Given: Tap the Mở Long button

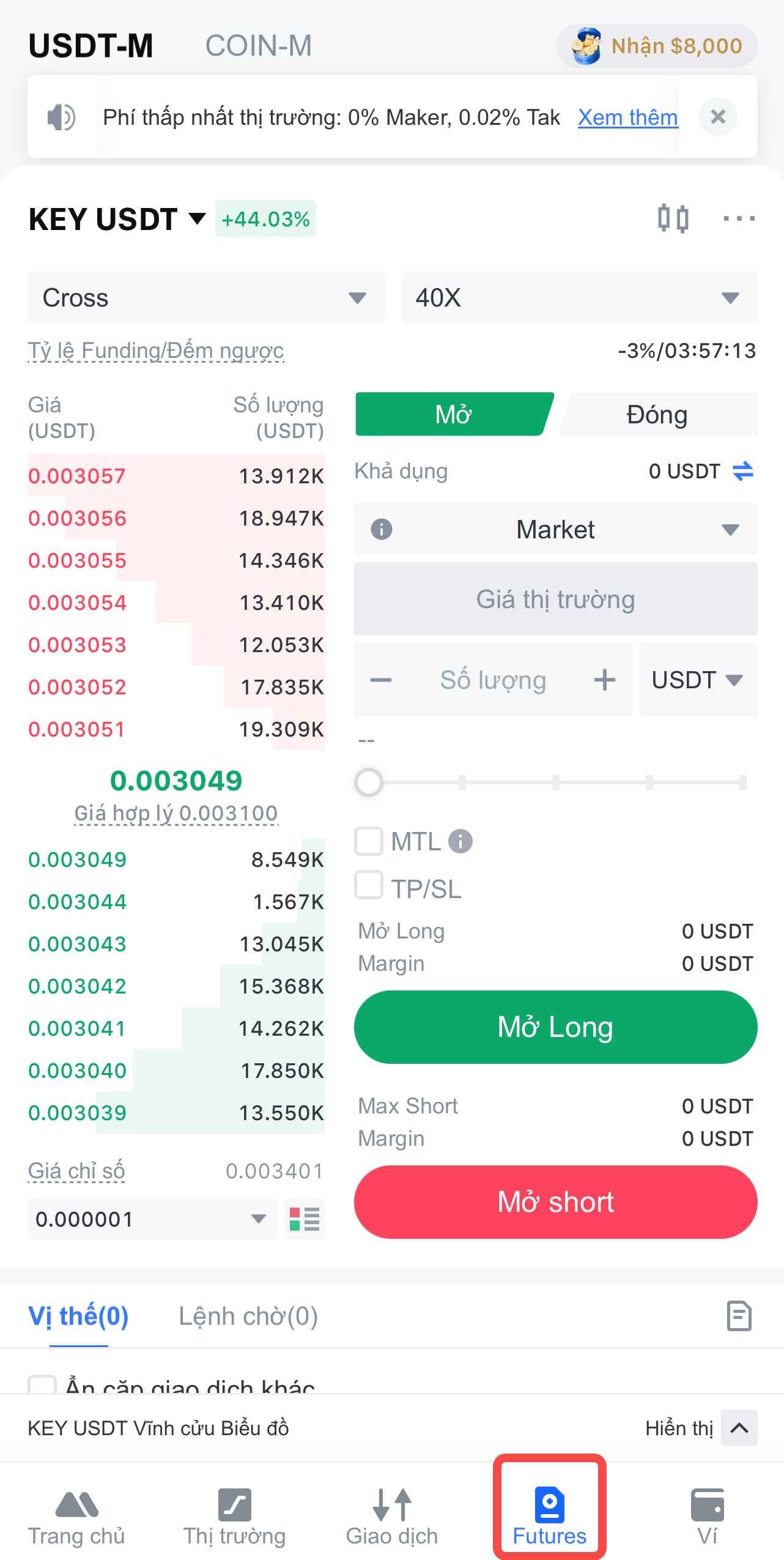Looking at the screenshot, I should click(x=555, y=1027).
